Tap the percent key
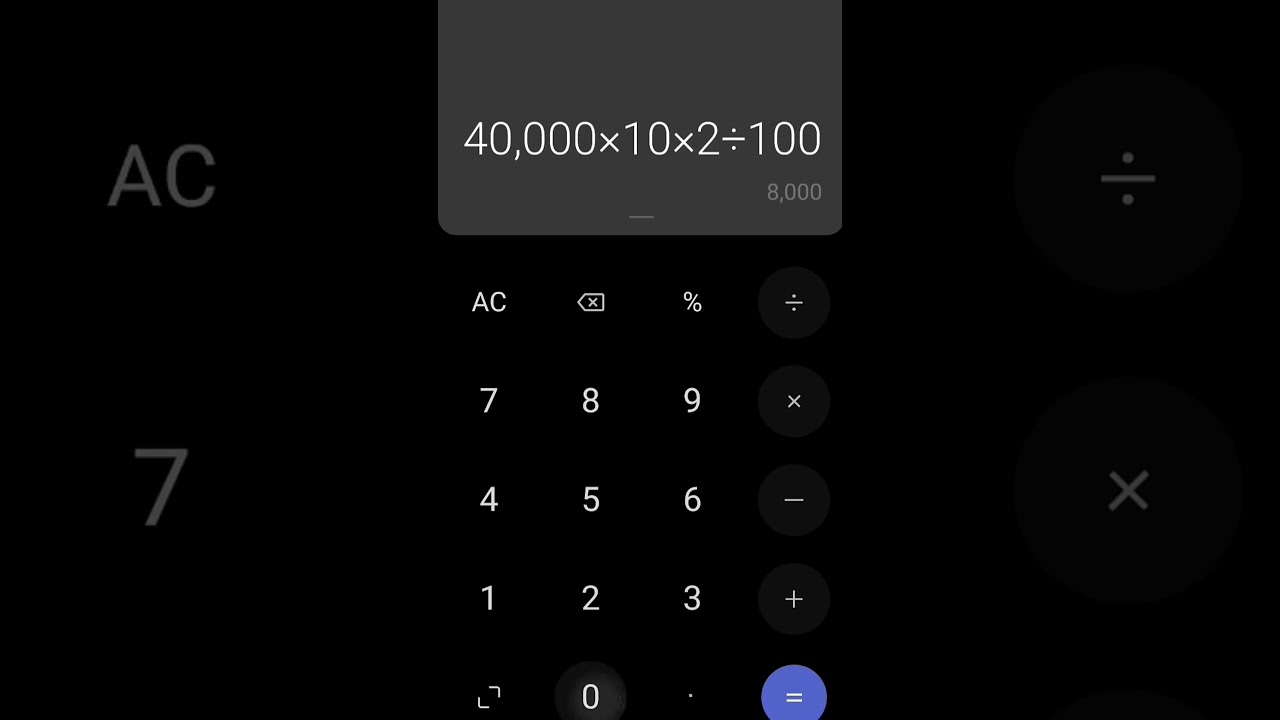 point(692,302)
